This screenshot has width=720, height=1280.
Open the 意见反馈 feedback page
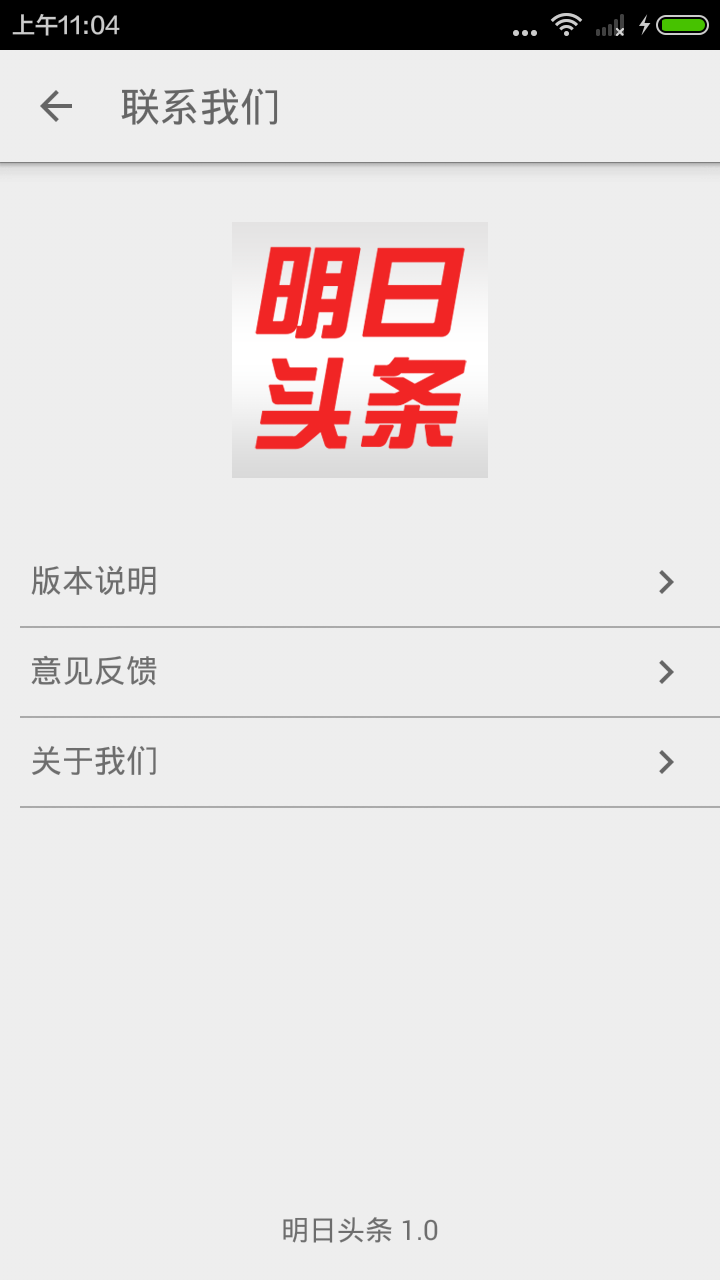tap(95, 672)
